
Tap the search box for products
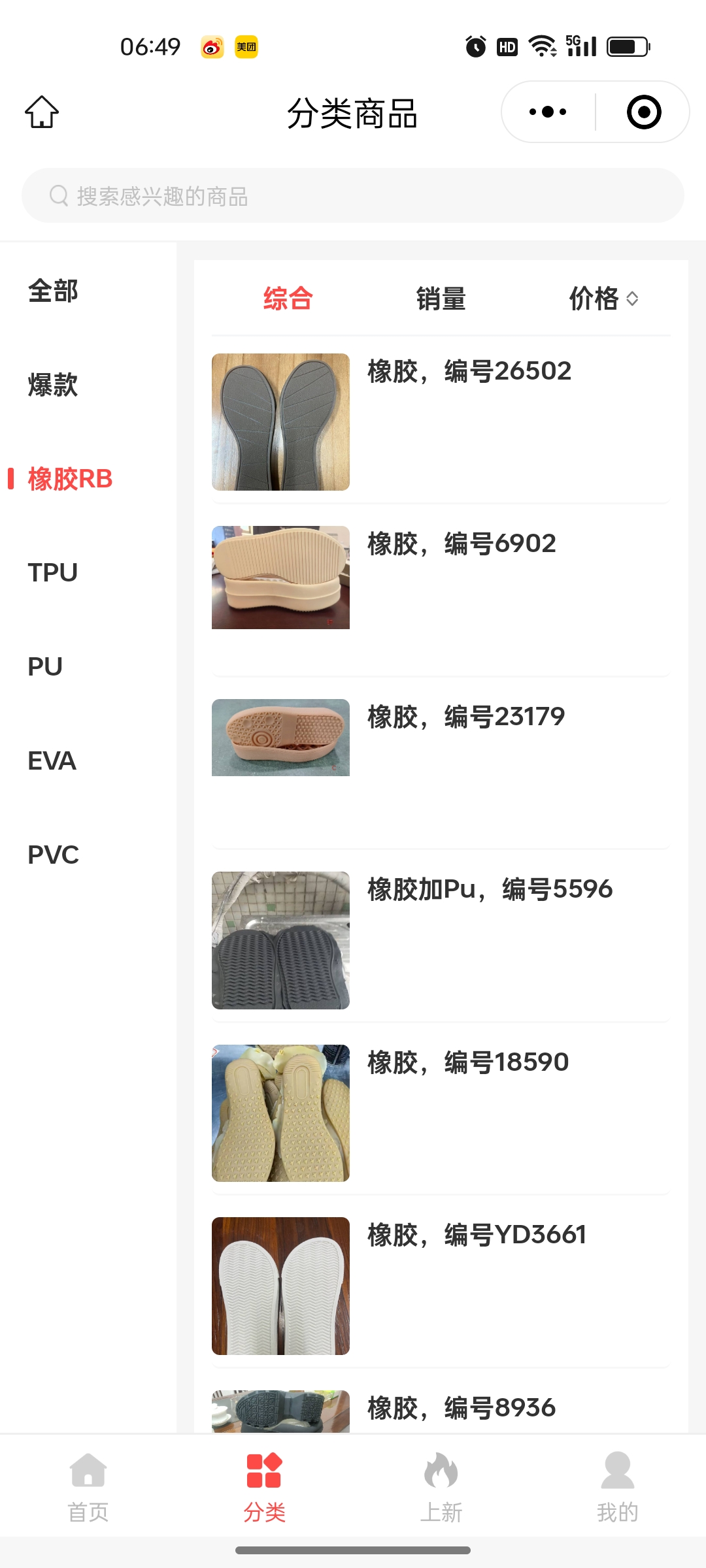353,196
